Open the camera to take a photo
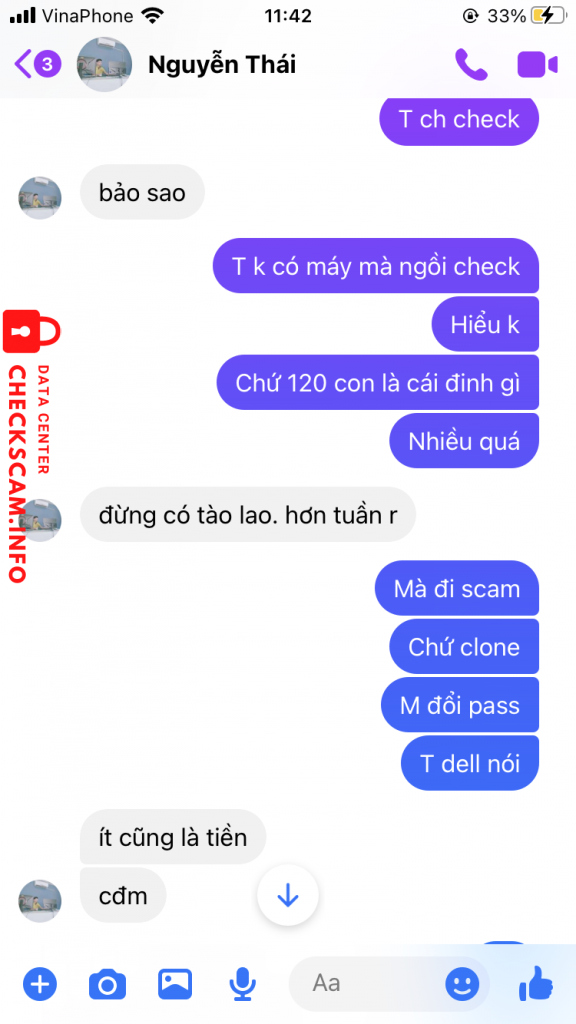Screen dimensions: 576x1024 (x=107, y=984)
